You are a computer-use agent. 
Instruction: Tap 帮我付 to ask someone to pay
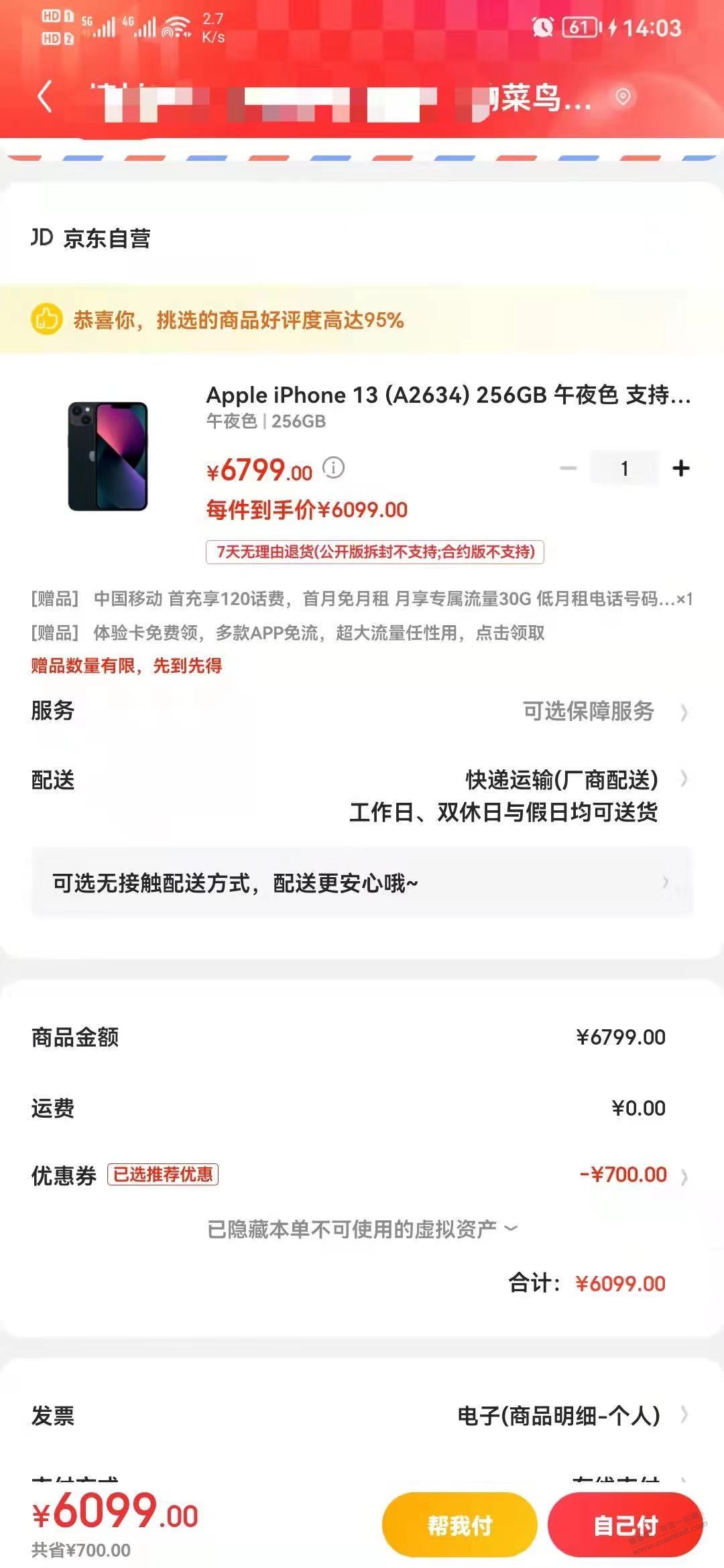point(460,1525)
